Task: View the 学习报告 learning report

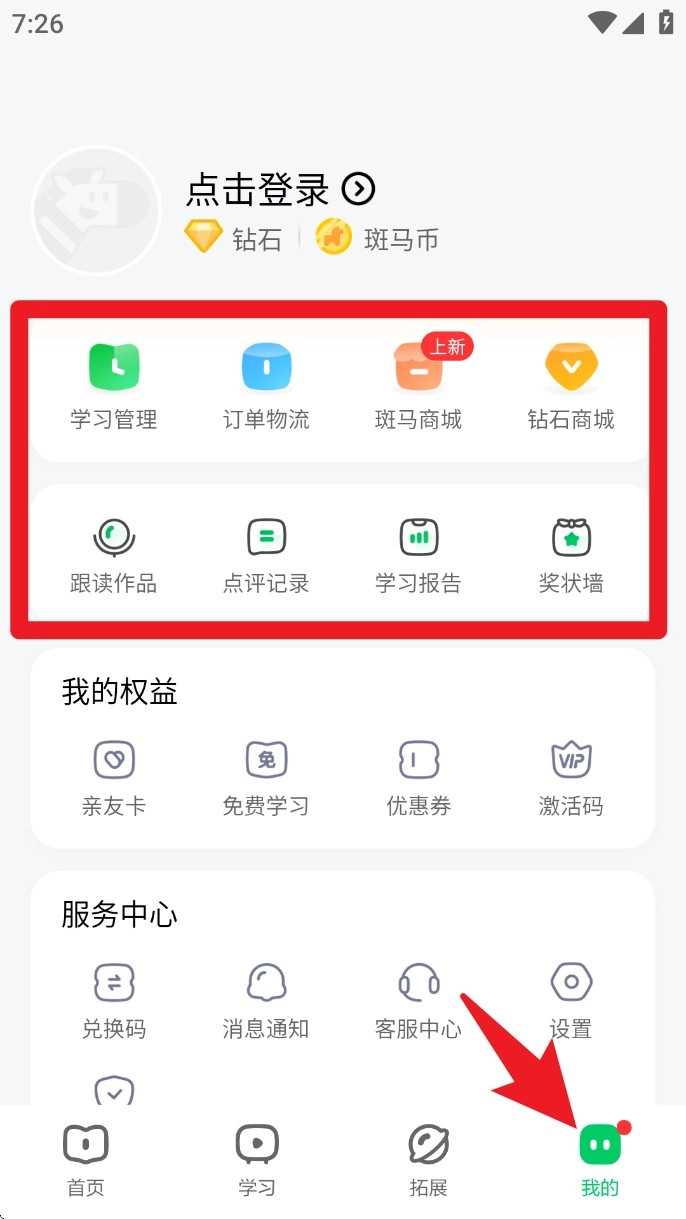Action: (x=418, y=552)
